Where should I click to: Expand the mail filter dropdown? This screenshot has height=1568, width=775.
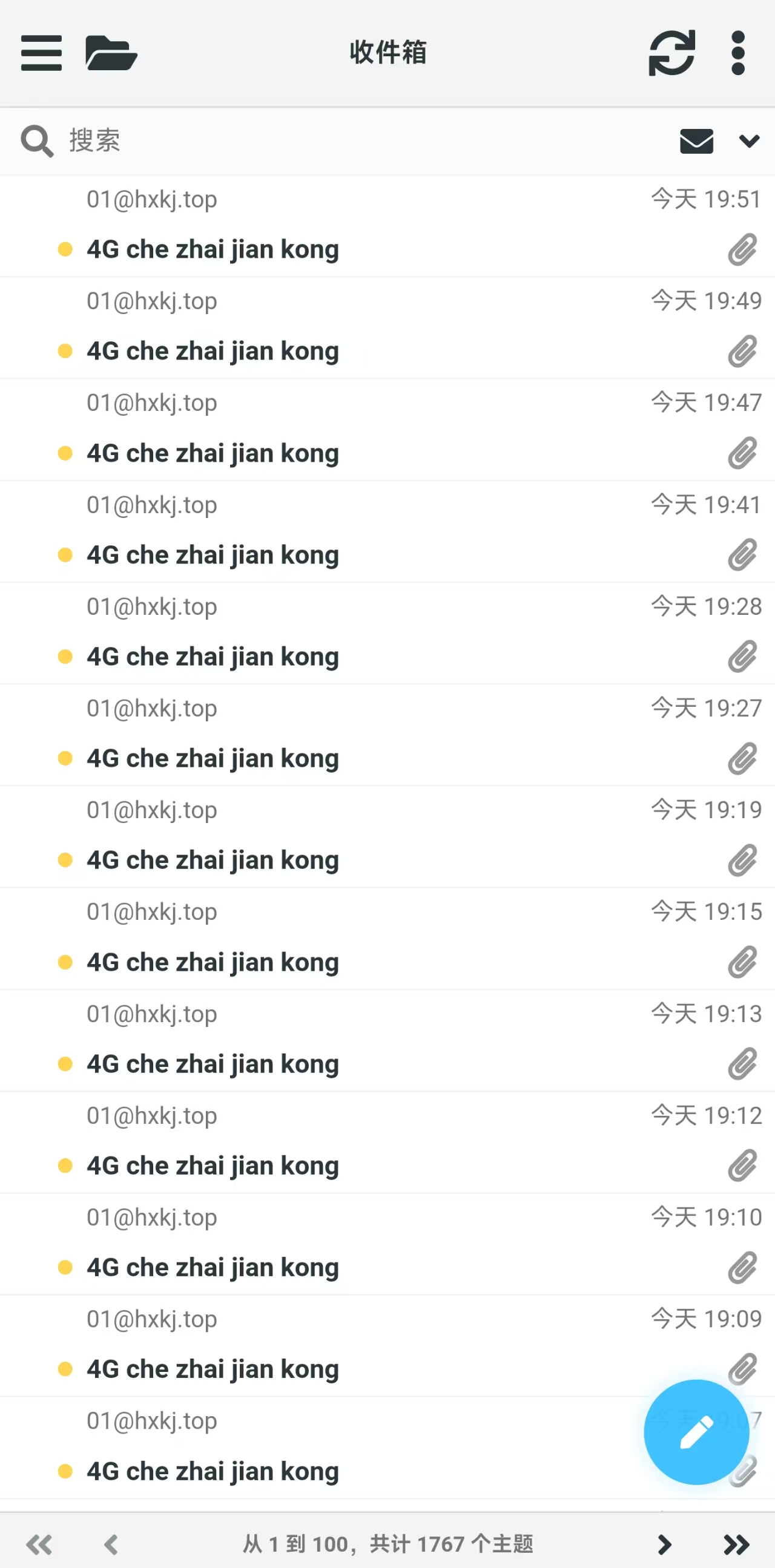(748, 141)
